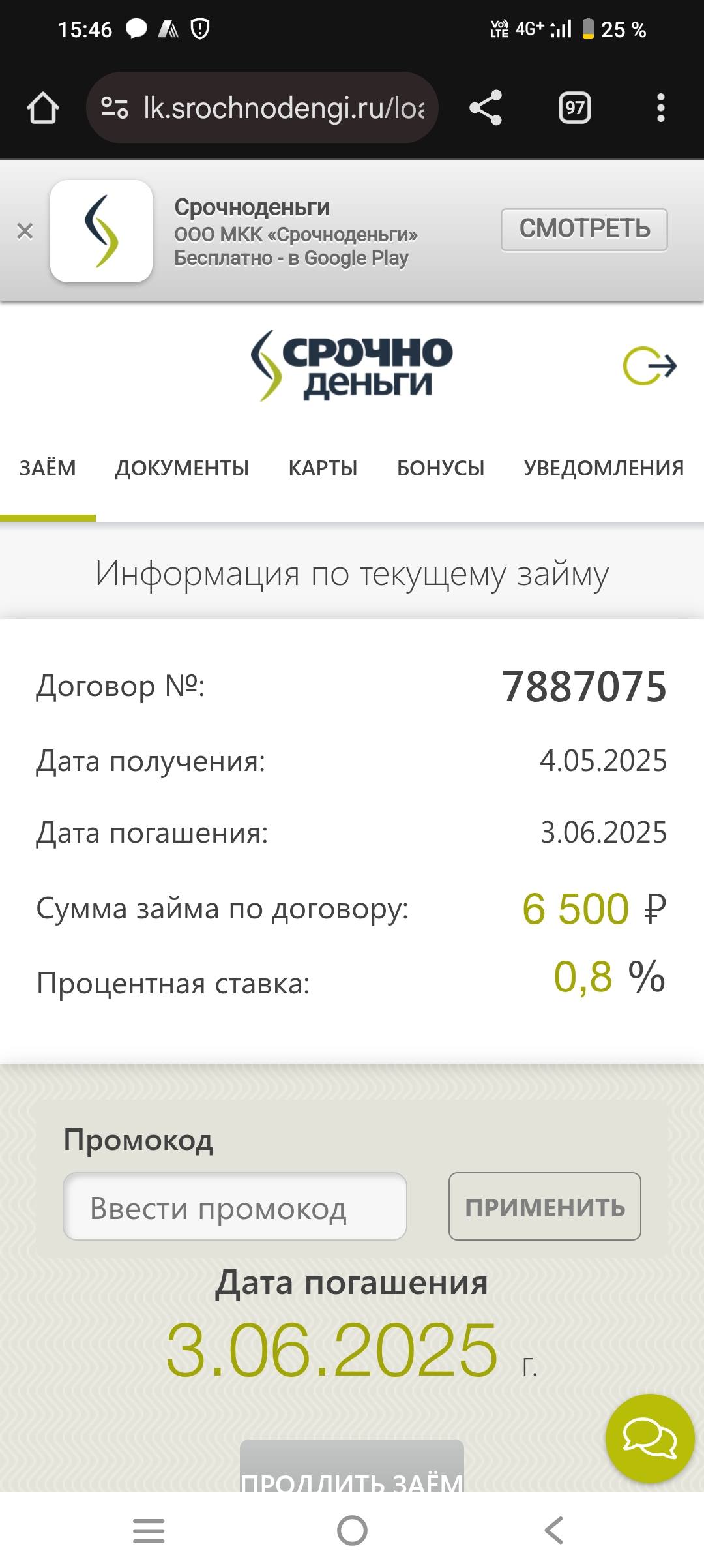704x1568 pixels.
Task: Log out with the exit icon
Action: click(650, 366)
